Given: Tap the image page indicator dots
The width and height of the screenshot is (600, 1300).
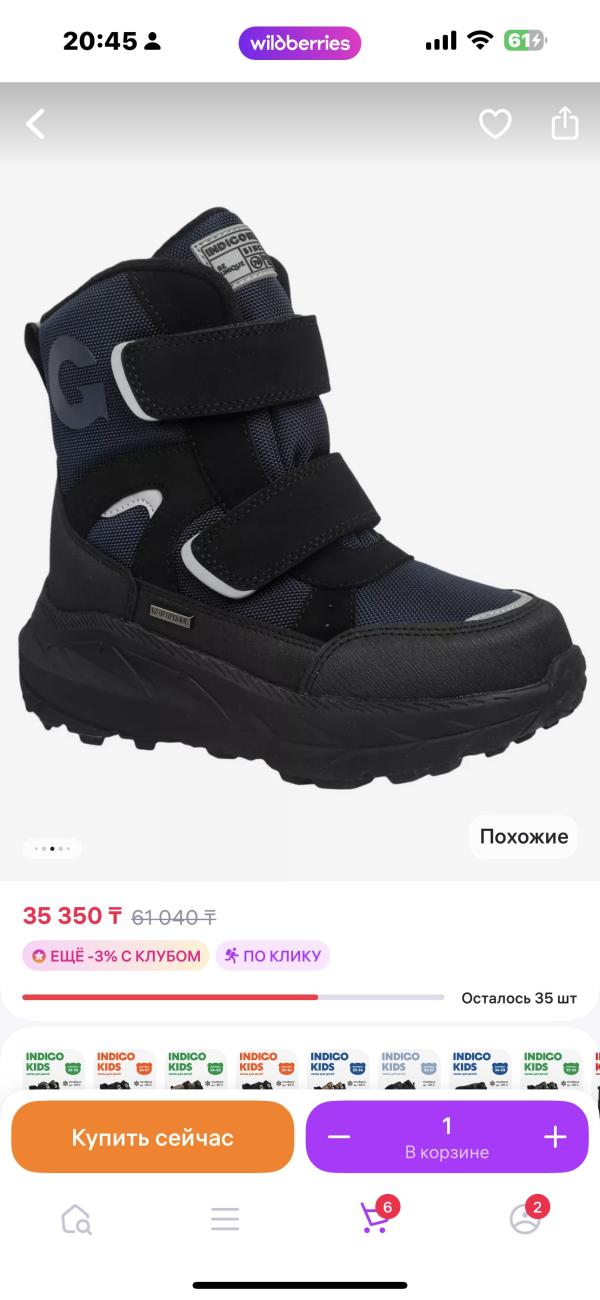Looking at the screenshot, I should click(x=52, y=849).
